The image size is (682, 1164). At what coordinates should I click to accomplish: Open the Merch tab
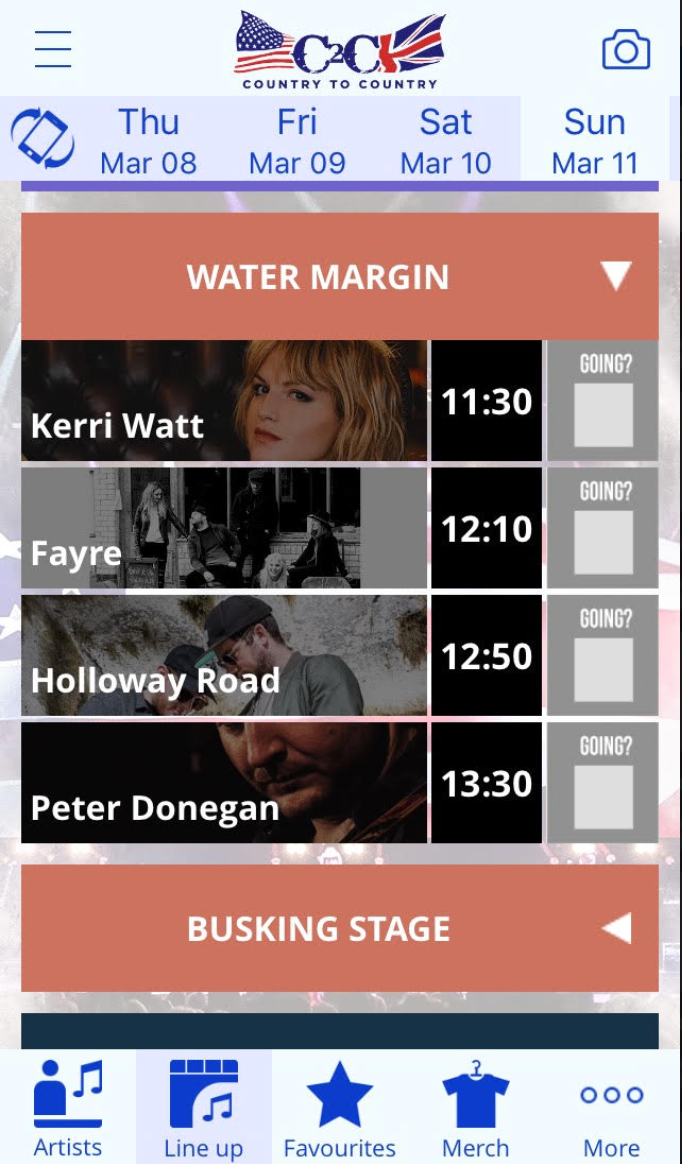coord(476,1108)
